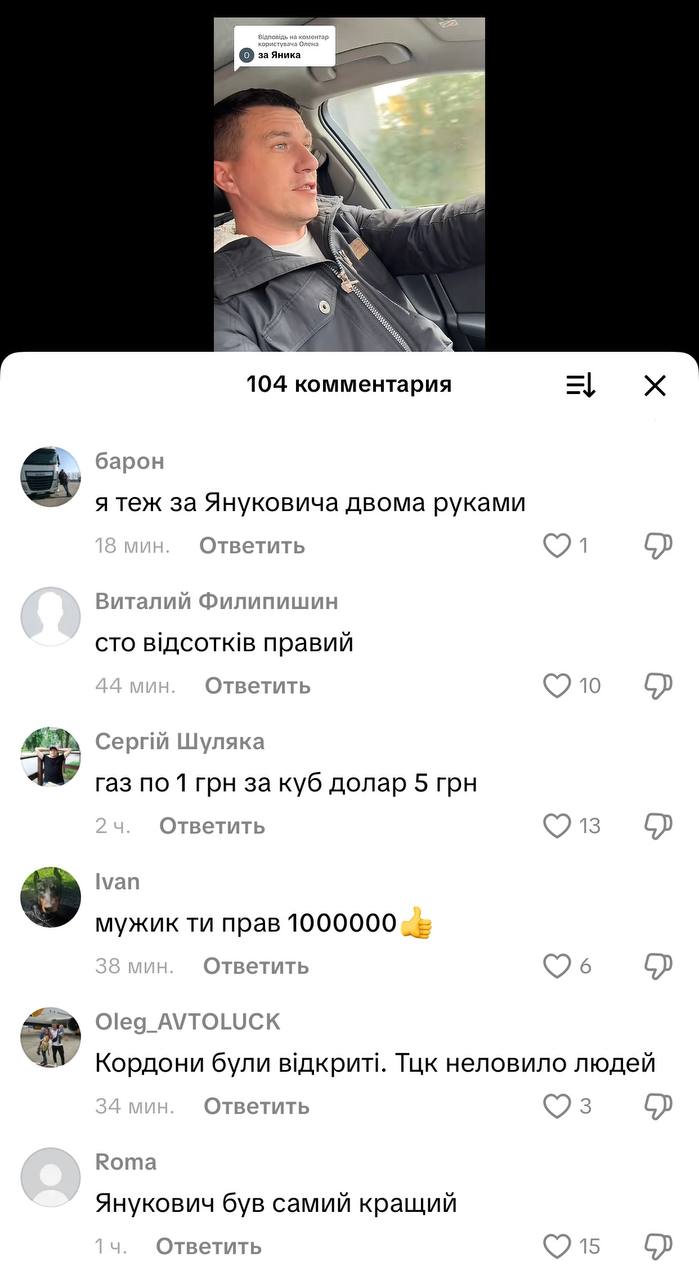
Task: Reply to Ivan's comment
Action: click(x=256, y=966)
